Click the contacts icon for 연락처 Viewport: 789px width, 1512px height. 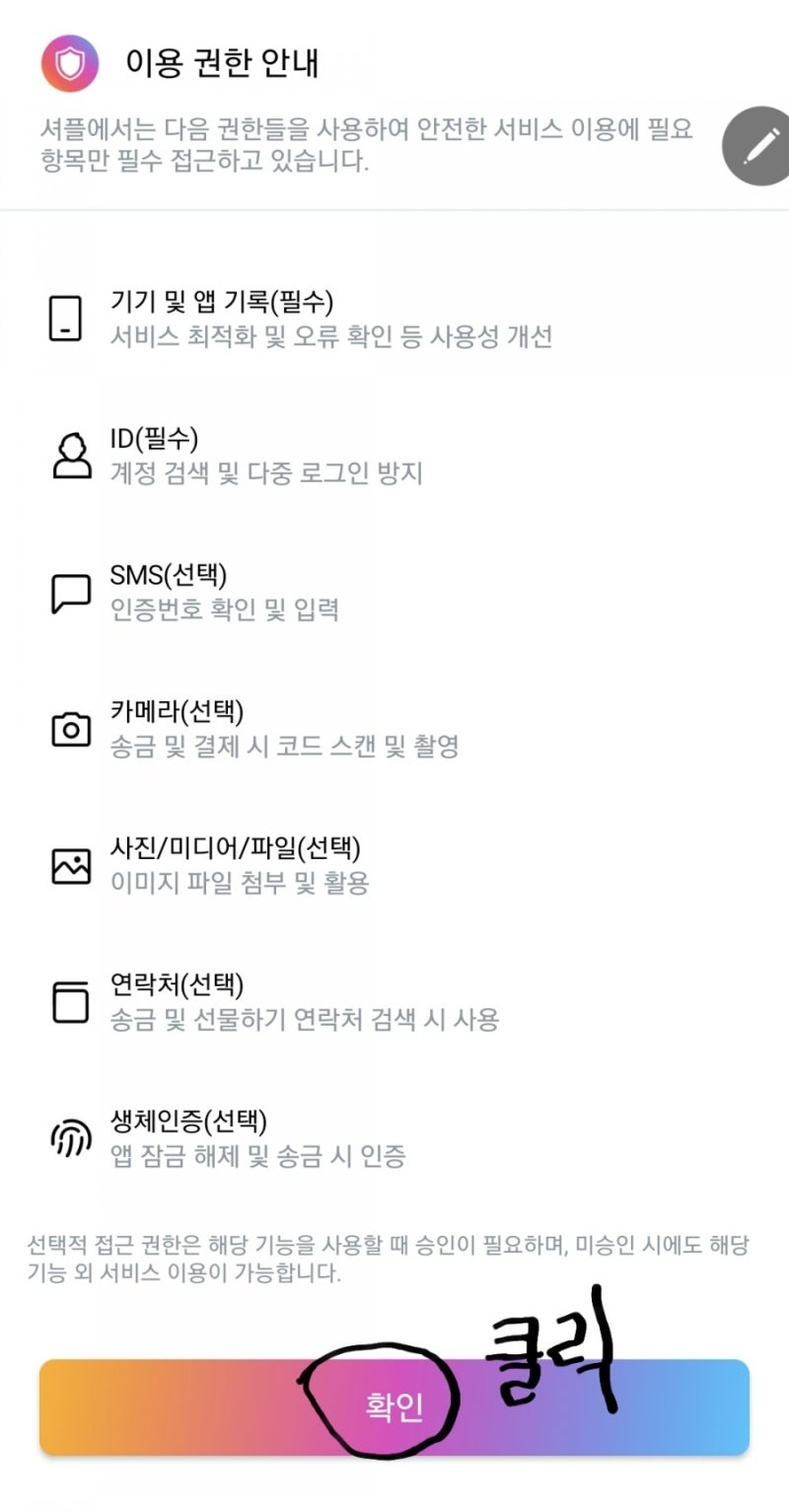[x=69, y=1001]
